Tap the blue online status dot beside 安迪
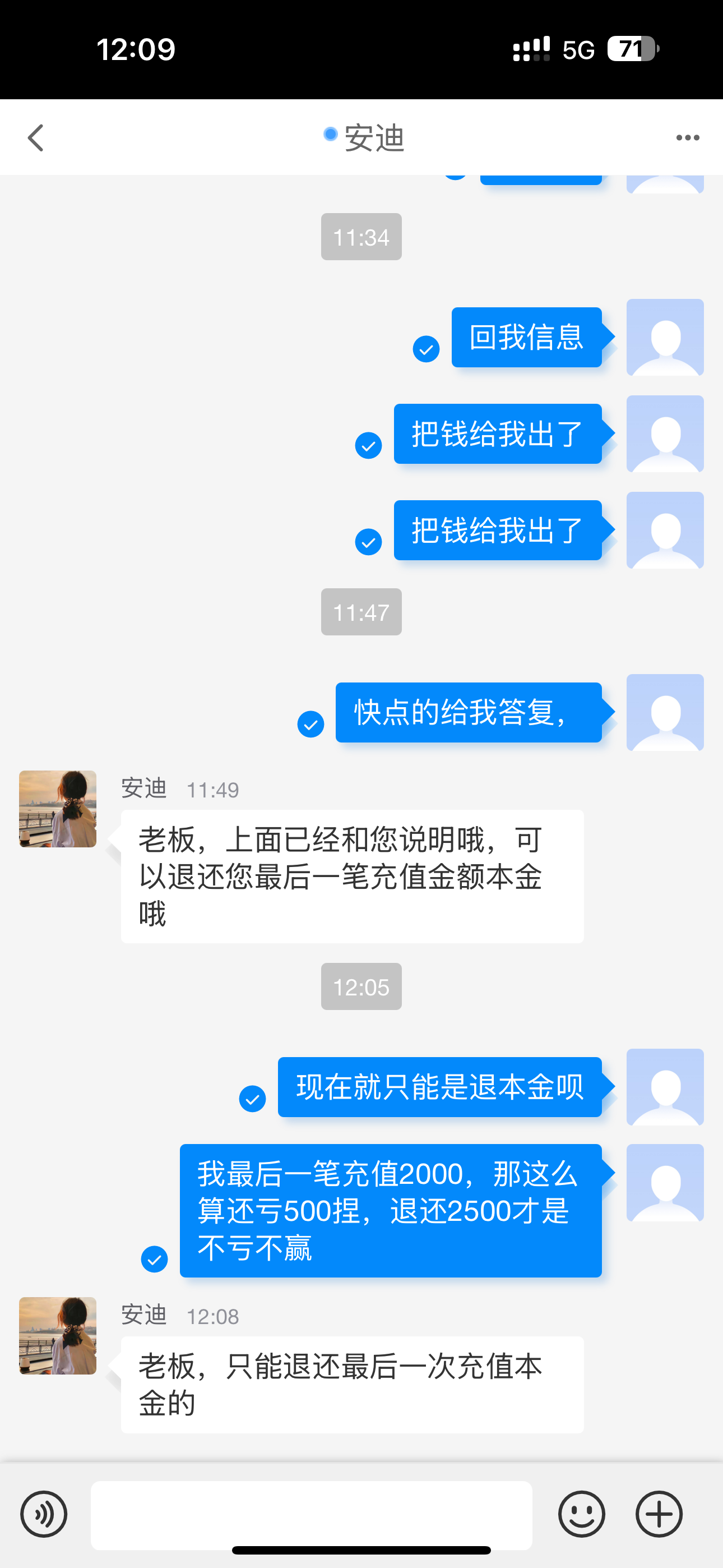 tap(328, 135)
